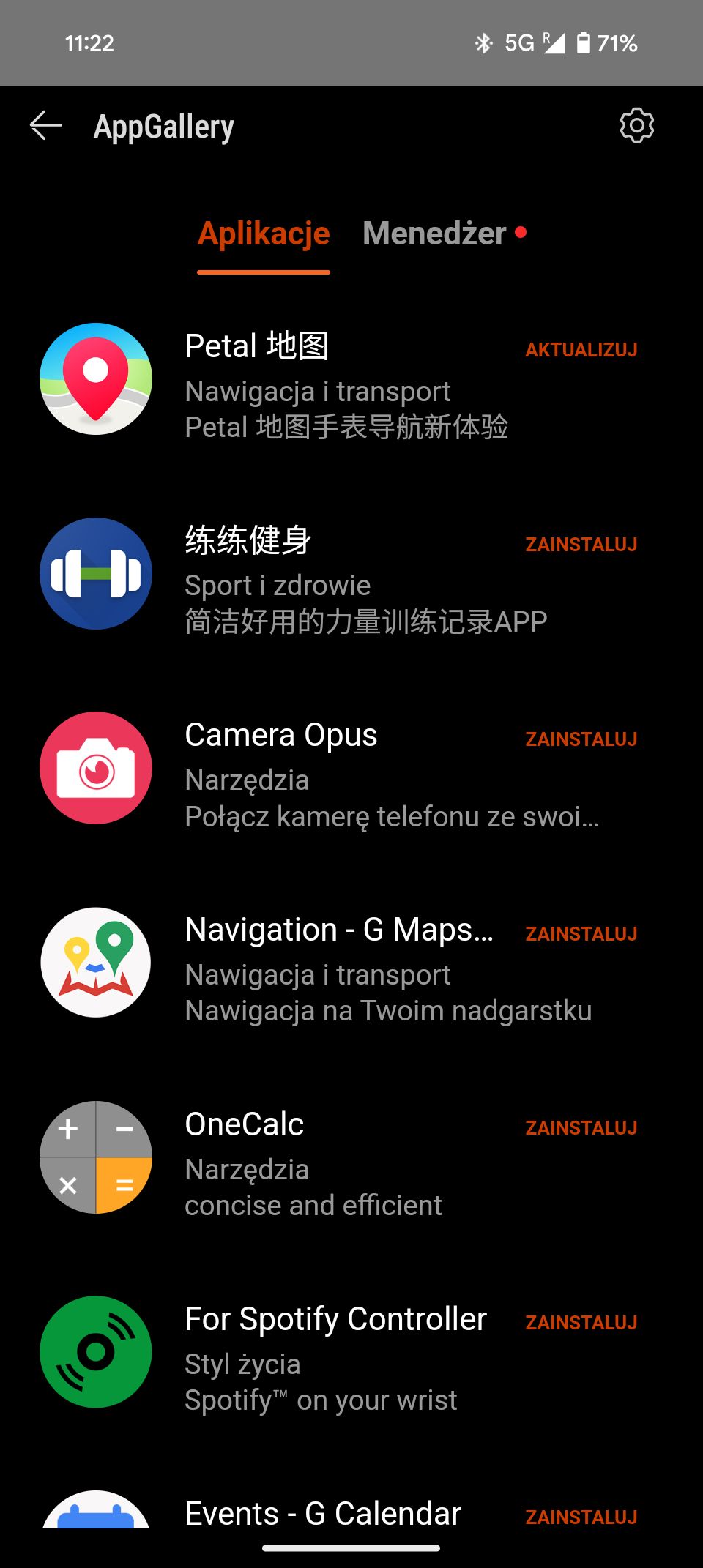
Task: Open the settings gear icon
Action: (636, 126)
